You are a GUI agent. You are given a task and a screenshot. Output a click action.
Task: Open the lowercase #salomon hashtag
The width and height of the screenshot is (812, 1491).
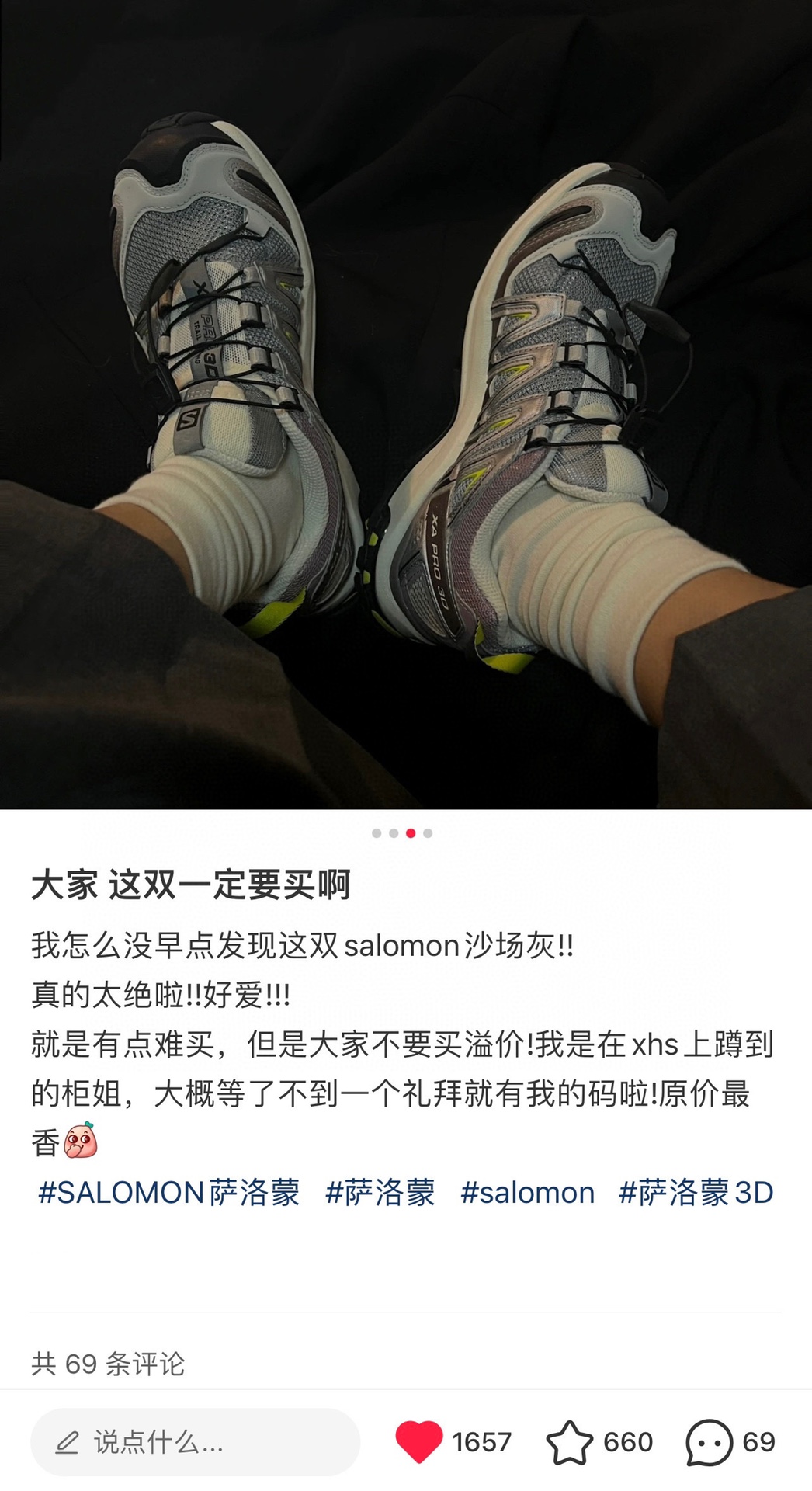point(528,1193)
